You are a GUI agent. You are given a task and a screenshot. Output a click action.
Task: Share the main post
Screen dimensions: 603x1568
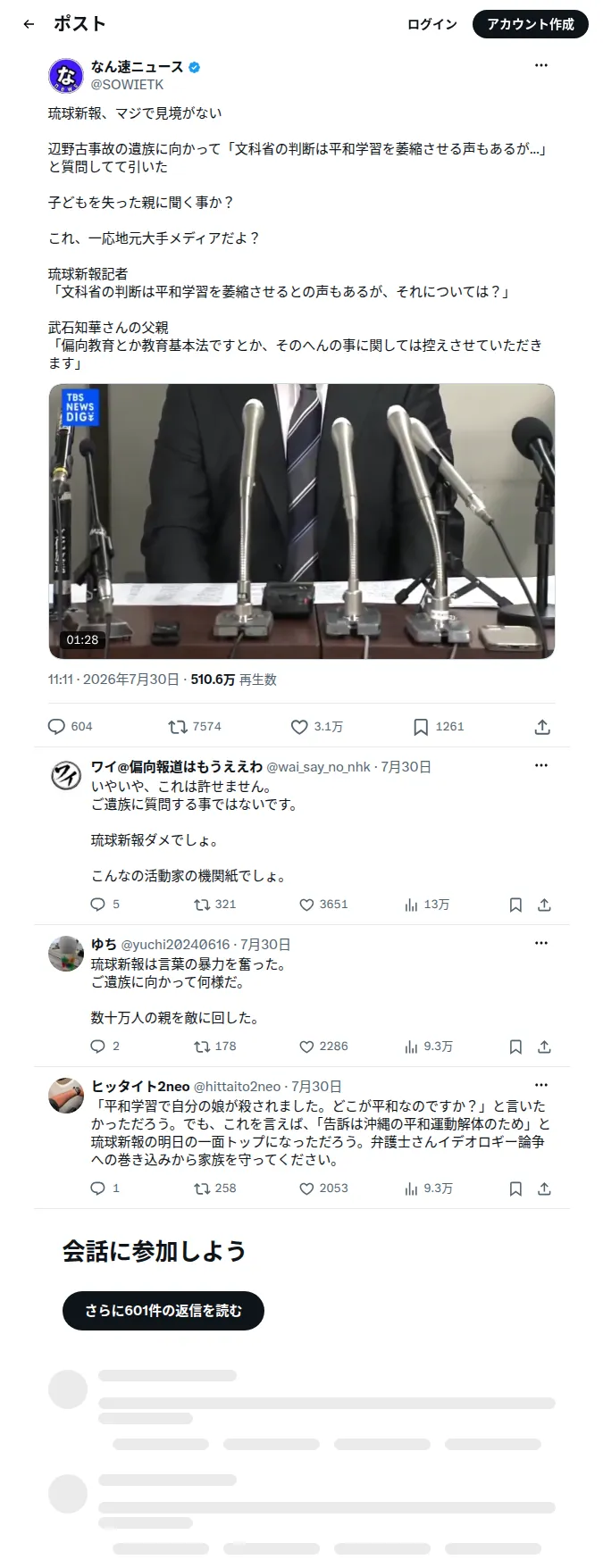pos(542,727)
